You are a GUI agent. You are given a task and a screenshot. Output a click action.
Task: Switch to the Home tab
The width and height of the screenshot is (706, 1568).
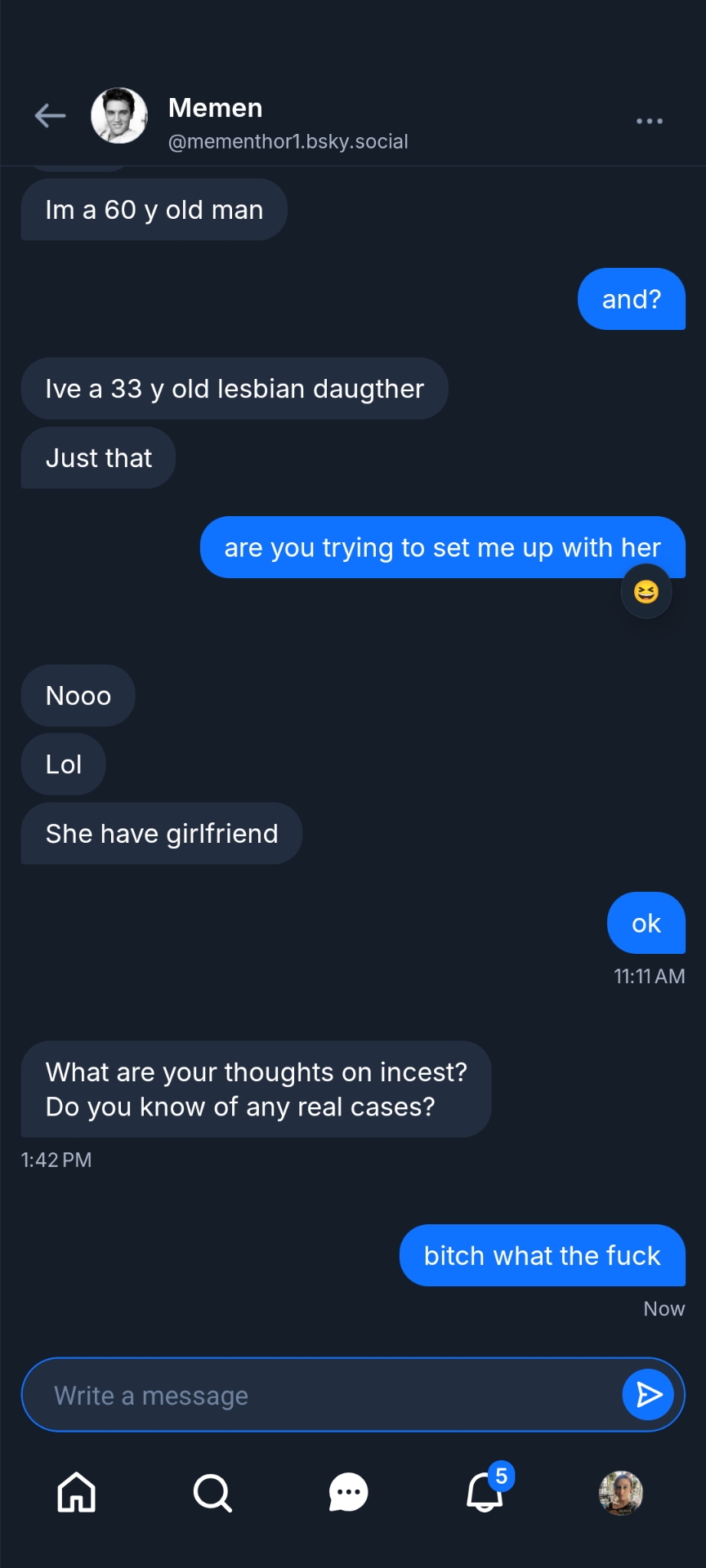pos(77,1493)
